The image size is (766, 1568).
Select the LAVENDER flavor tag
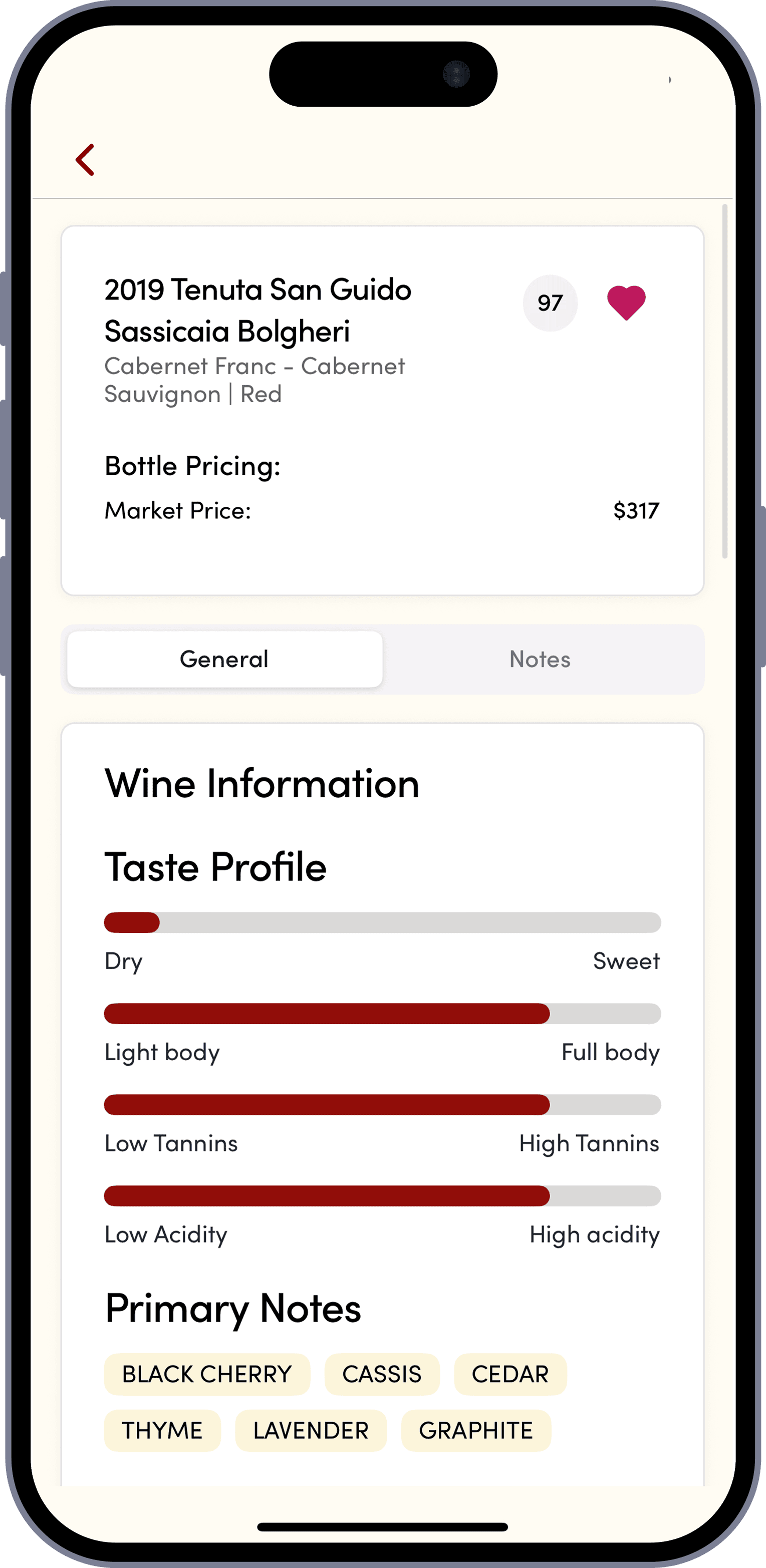(311, 1430)
